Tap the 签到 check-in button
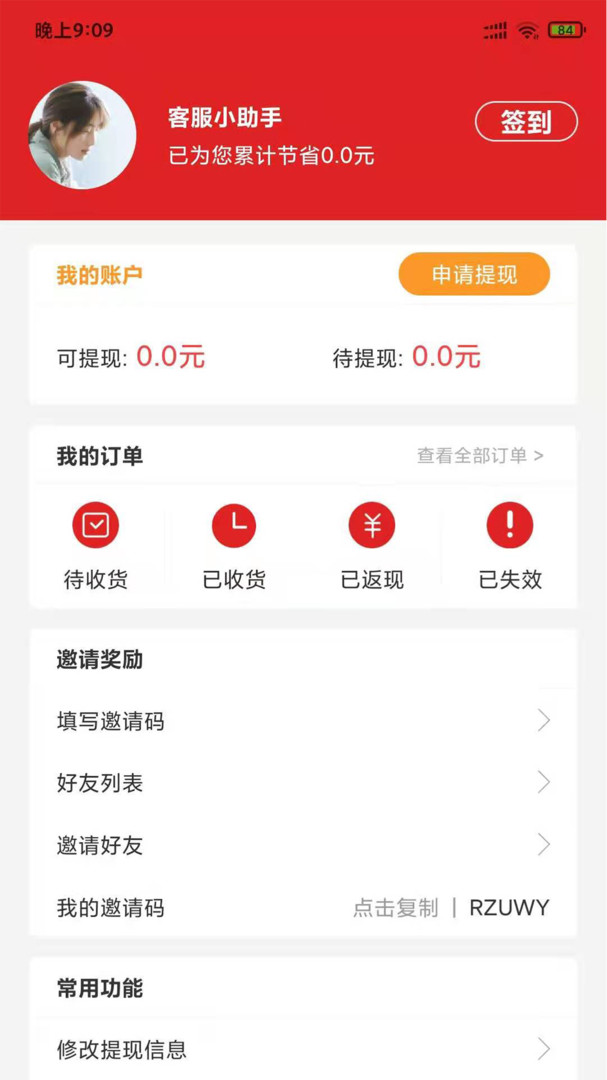Image resolution: width=607 pixels, height=1080 pixels. click(x=526, y=122)
